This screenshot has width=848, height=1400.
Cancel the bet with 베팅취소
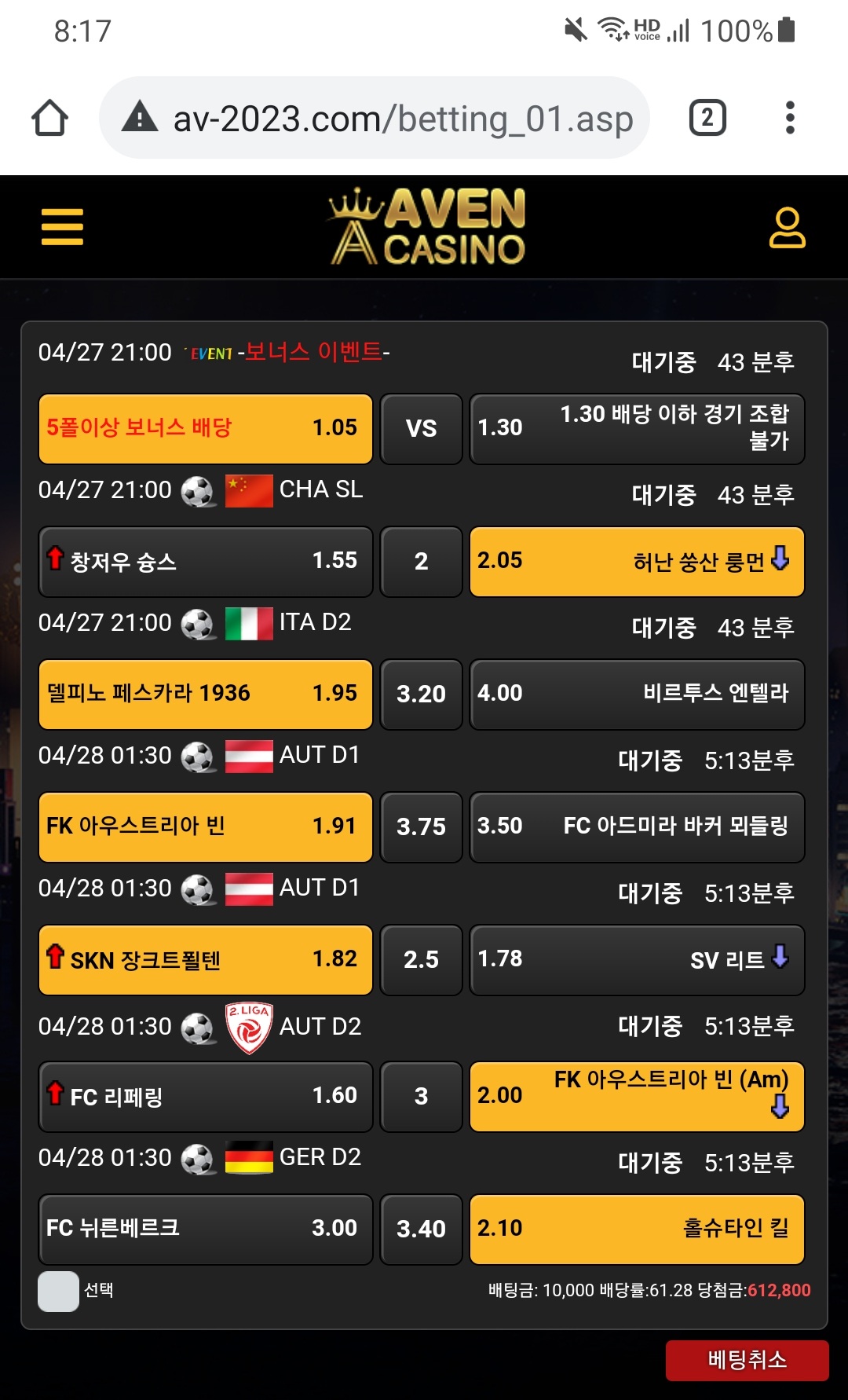[747, 1360]
